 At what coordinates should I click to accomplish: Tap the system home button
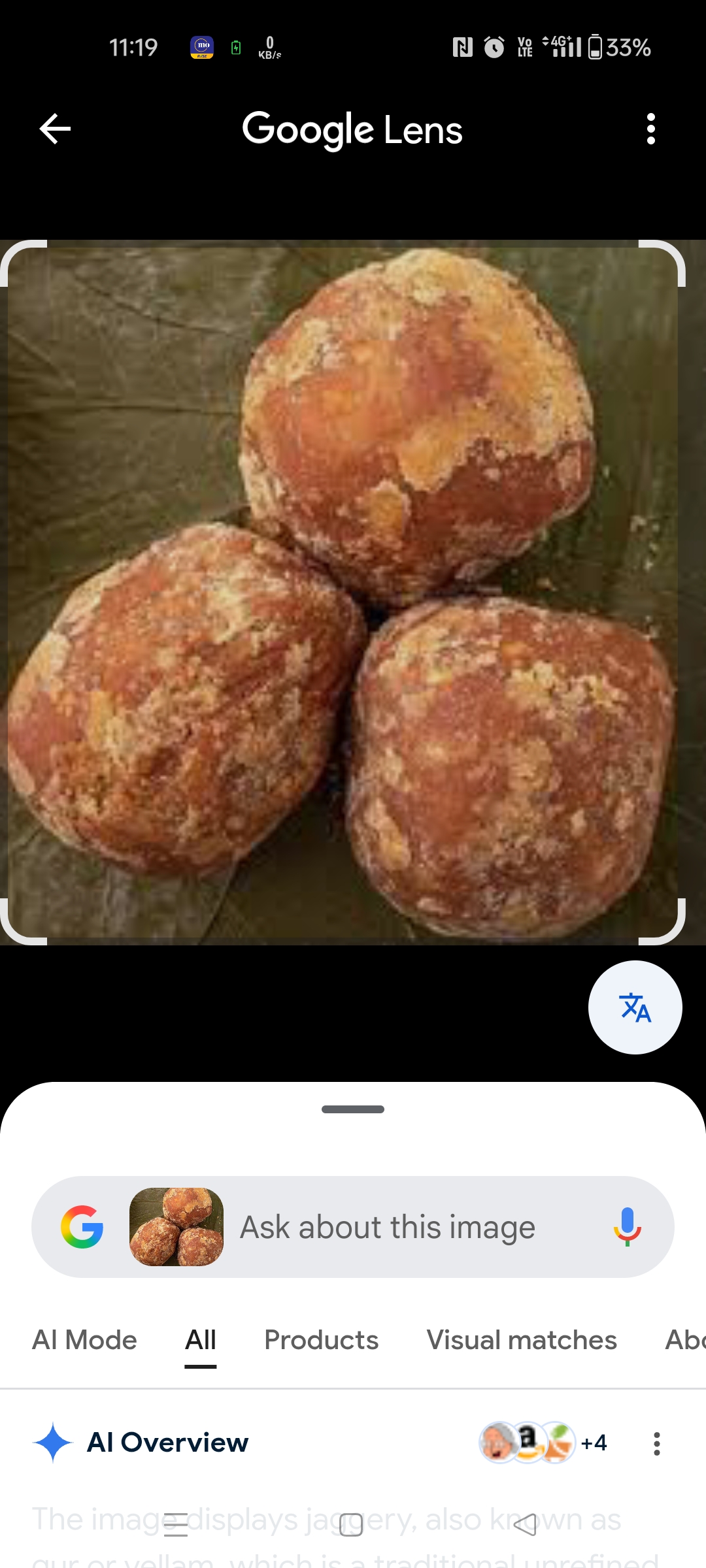tap(351, 1525)
